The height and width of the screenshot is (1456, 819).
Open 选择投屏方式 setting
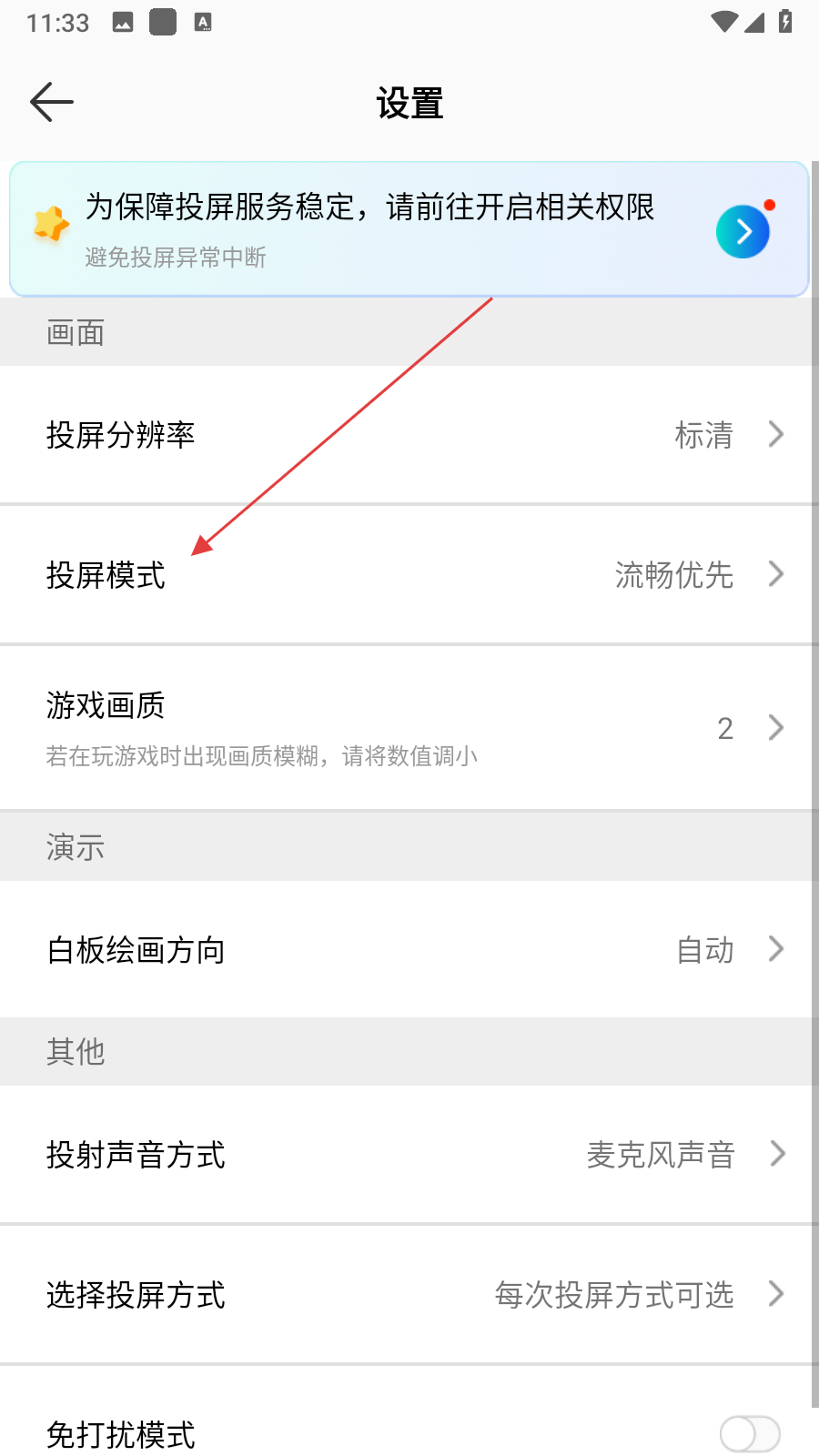[409, 1295]
